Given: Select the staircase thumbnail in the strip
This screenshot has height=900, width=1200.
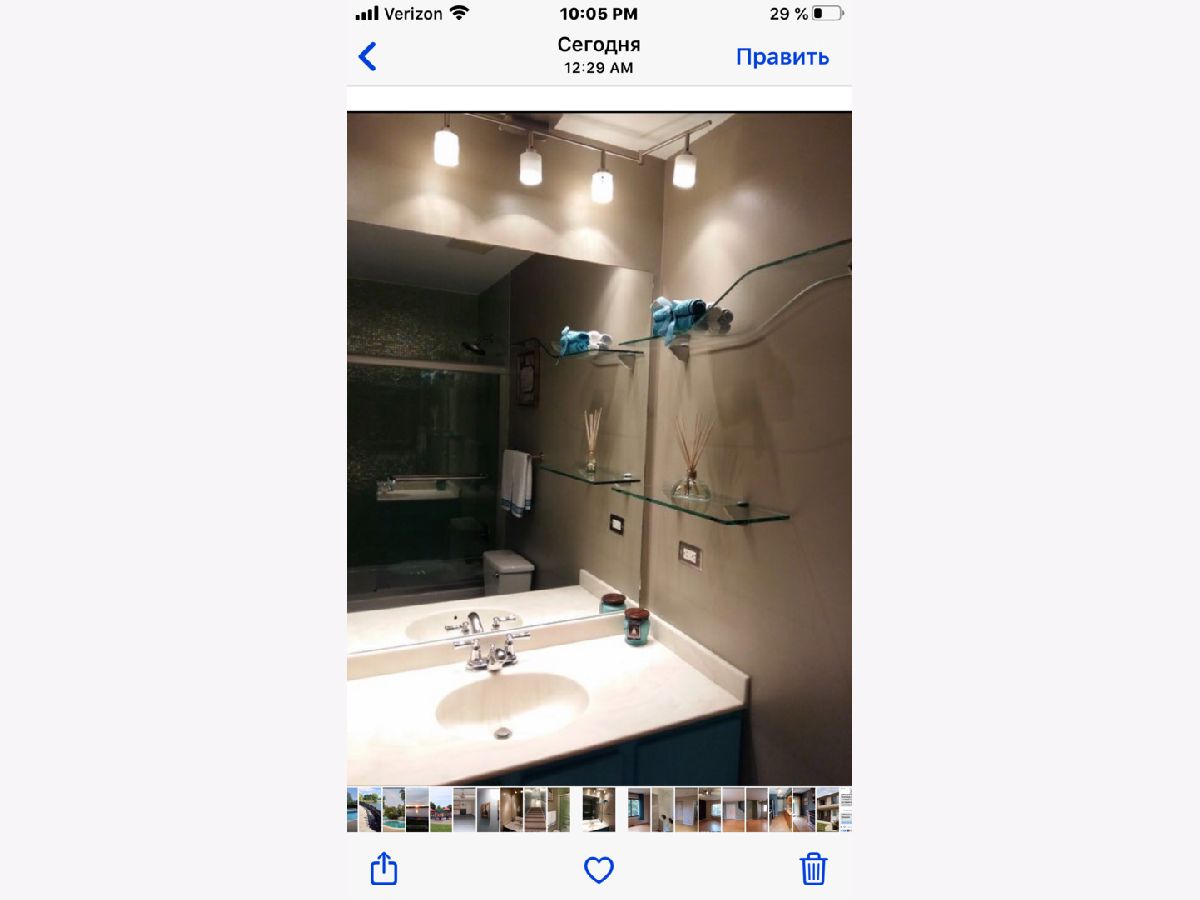Looking at the screenshot, I should (x=535, y=810).
